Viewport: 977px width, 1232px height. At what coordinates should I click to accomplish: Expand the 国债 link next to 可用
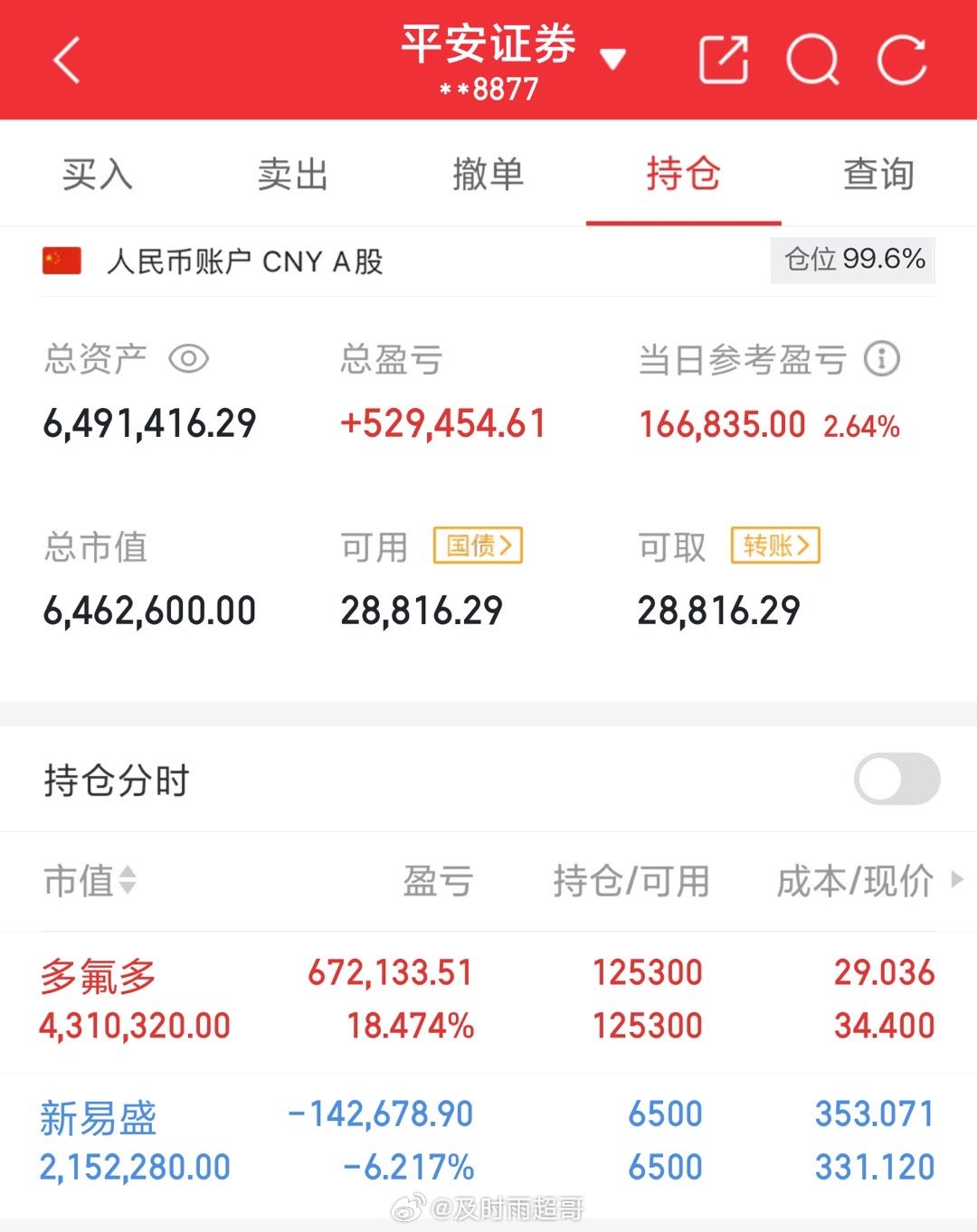(478, 546)
